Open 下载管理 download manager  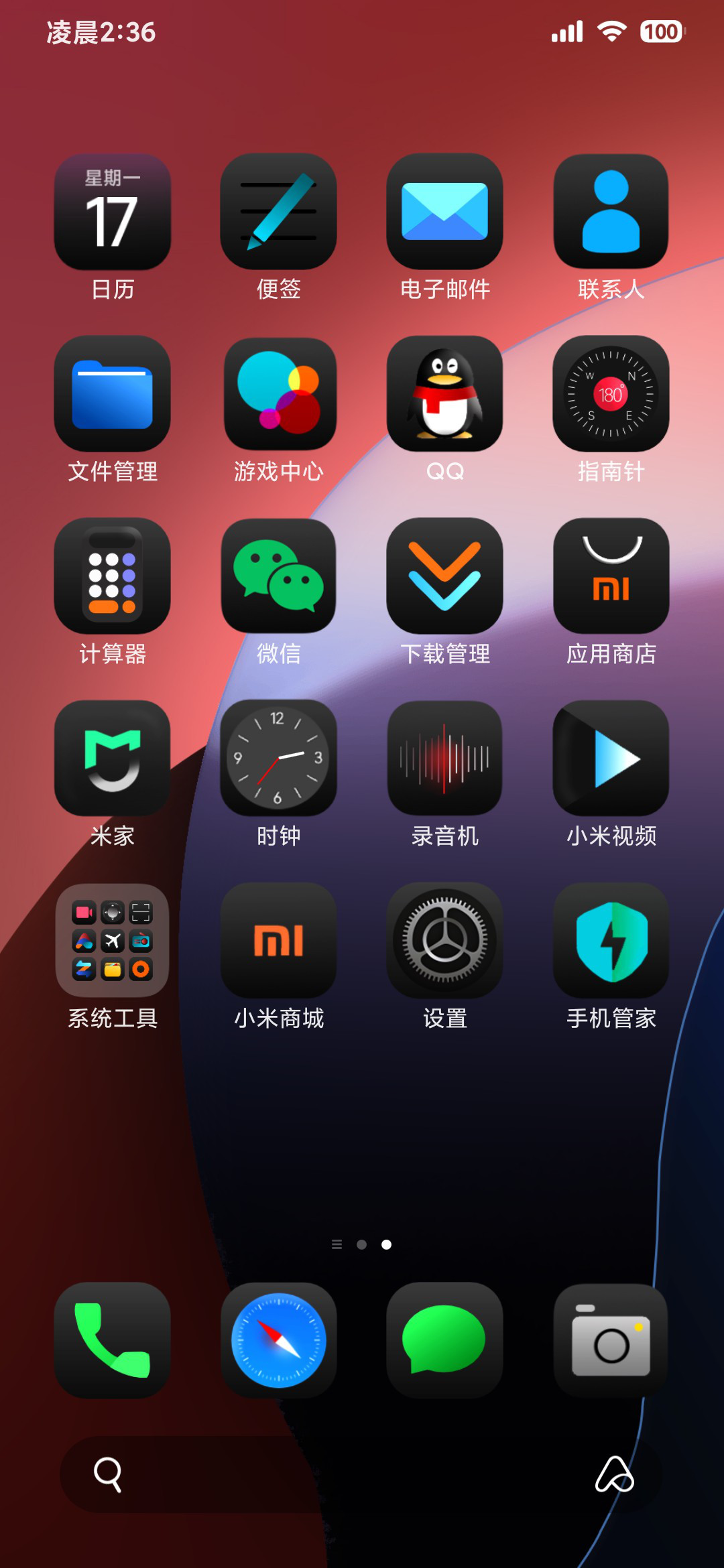[x=444, y=576]
